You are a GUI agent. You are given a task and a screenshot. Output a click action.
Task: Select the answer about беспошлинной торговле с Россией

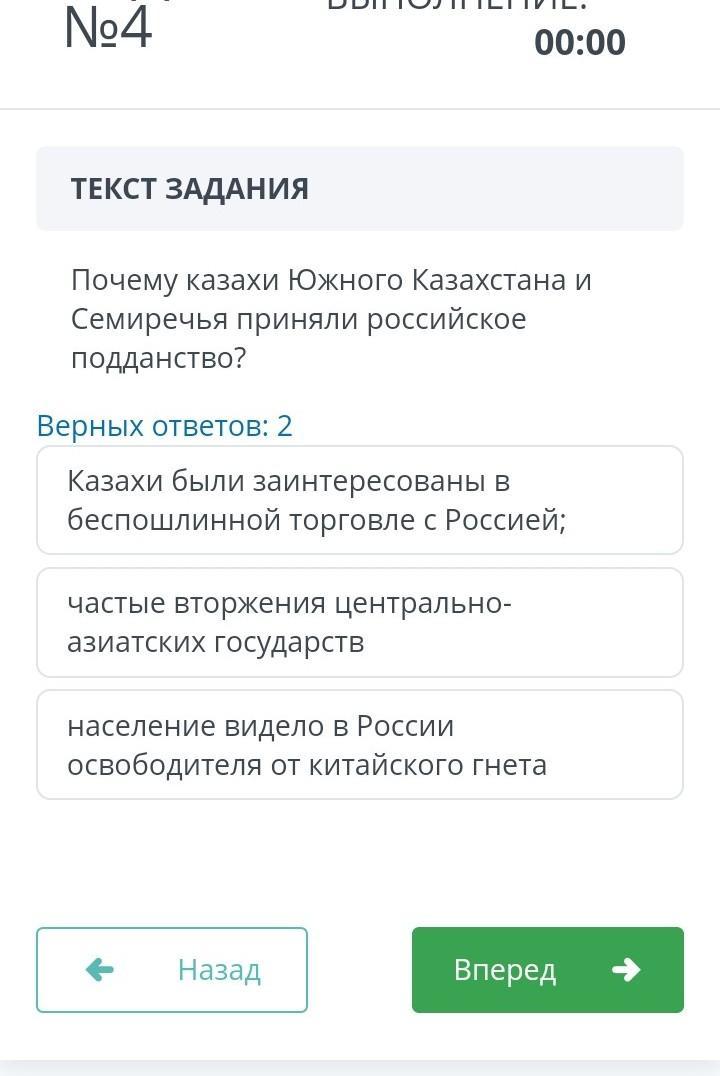359,500
